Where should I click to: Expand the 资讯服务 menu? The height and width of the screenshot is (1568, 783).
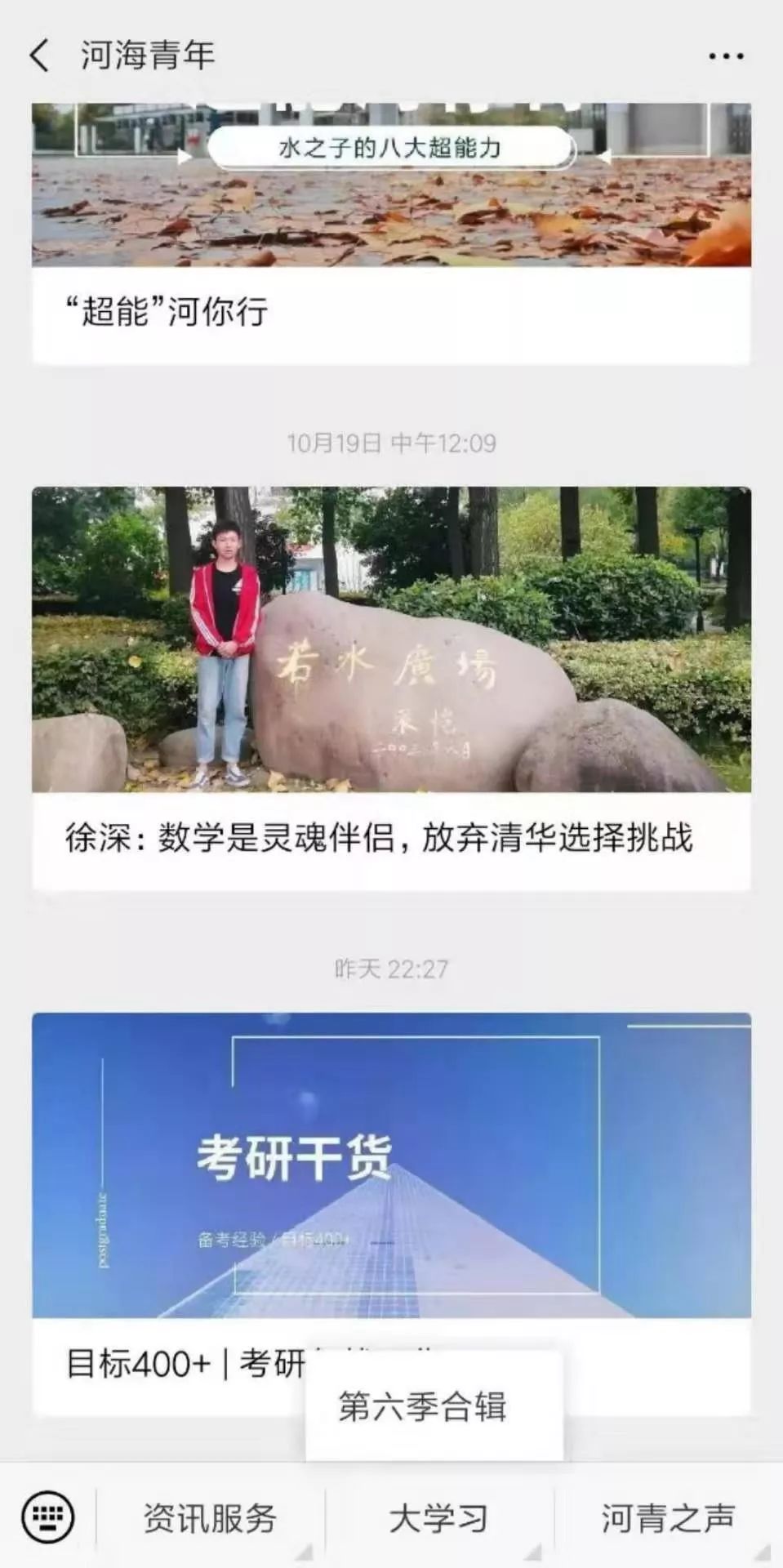tap(211, 1517)
